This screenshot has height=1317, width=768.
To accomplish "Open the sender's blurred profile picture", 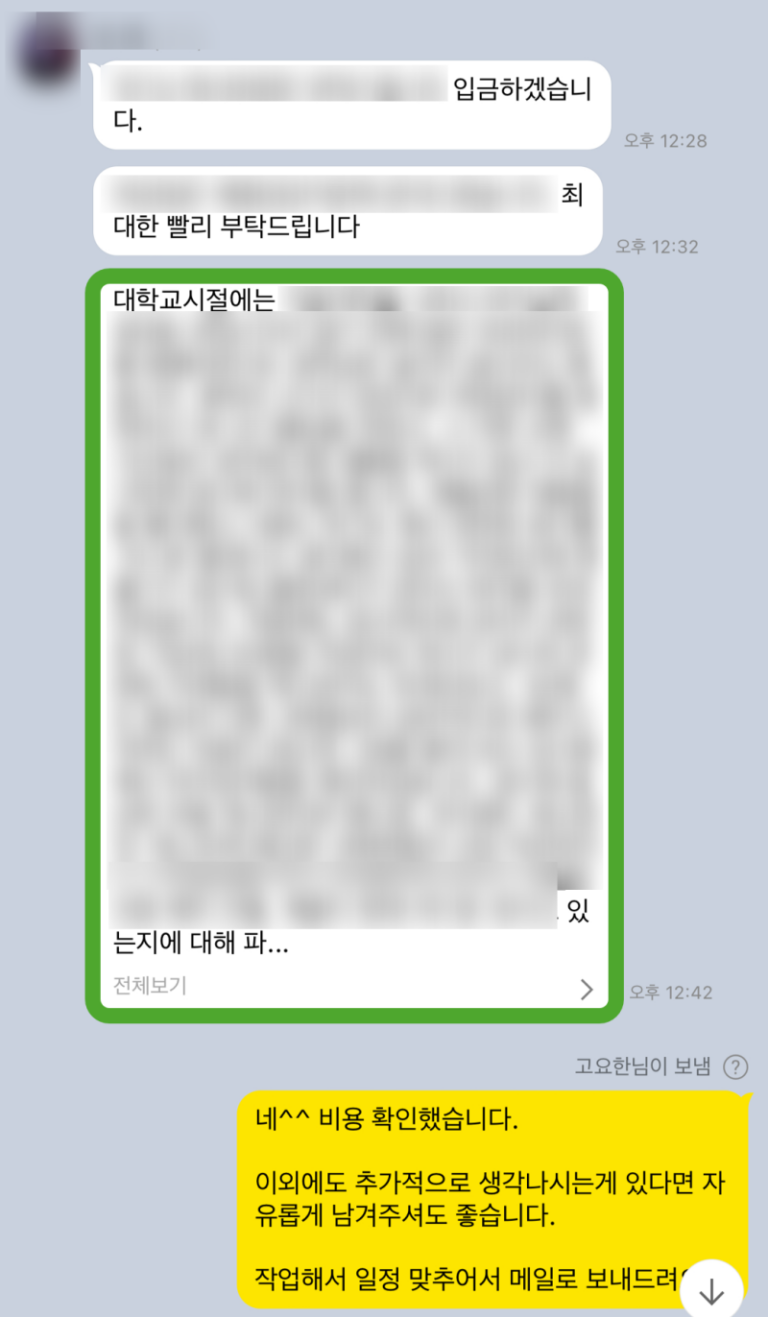I will 50,48.
